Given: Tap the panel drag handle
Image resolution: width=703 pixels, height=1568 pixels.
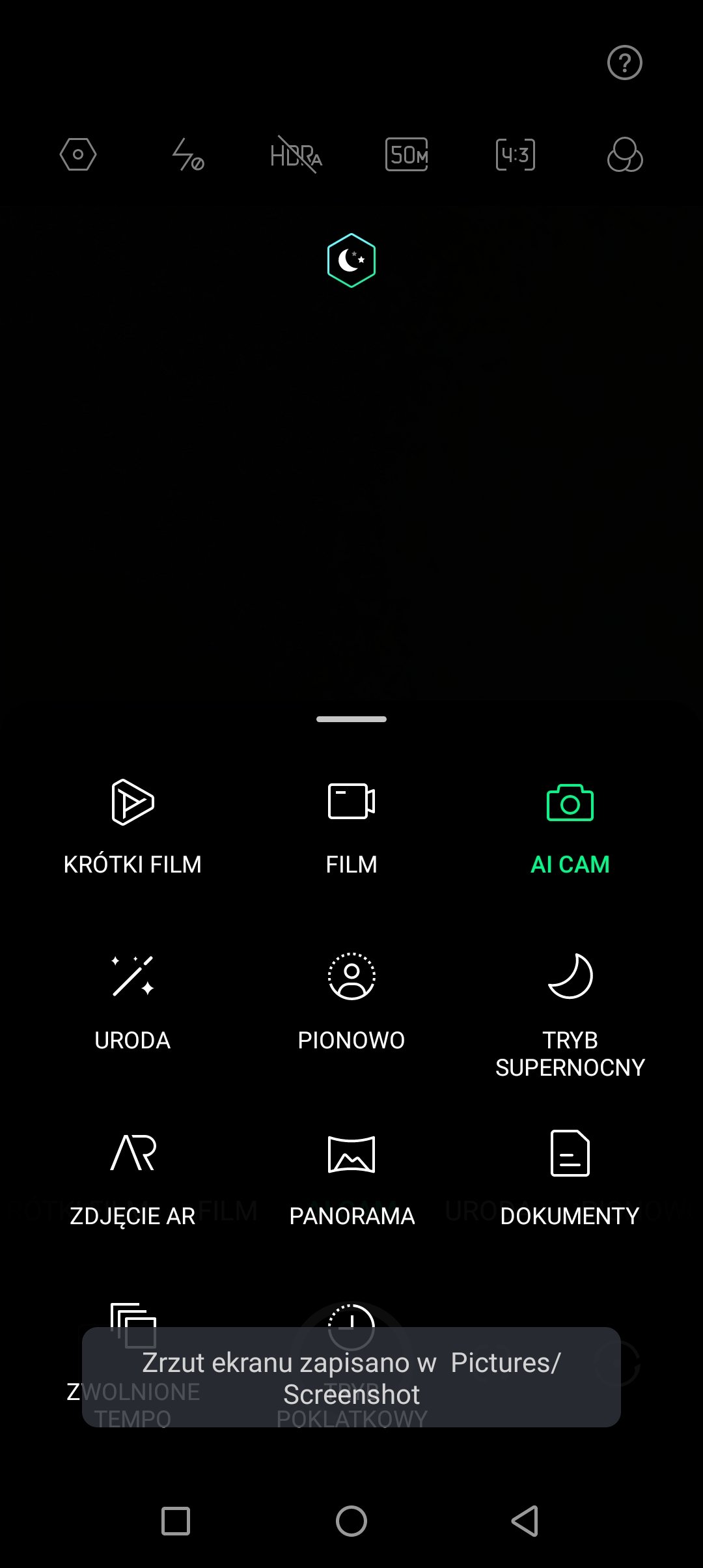Looking at the screenshot, I should tap(351, 719).
